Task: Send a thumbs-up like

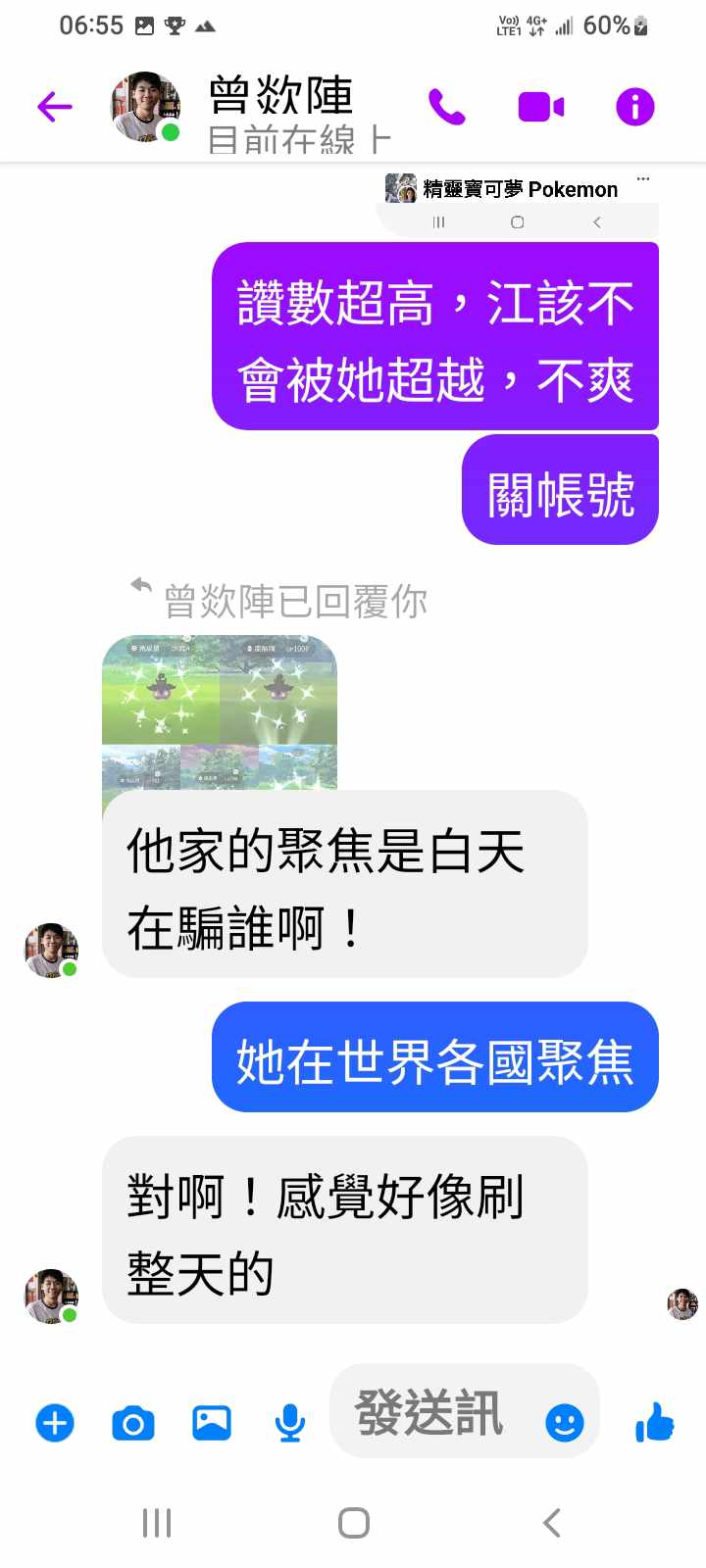Action: point(655,1421)
